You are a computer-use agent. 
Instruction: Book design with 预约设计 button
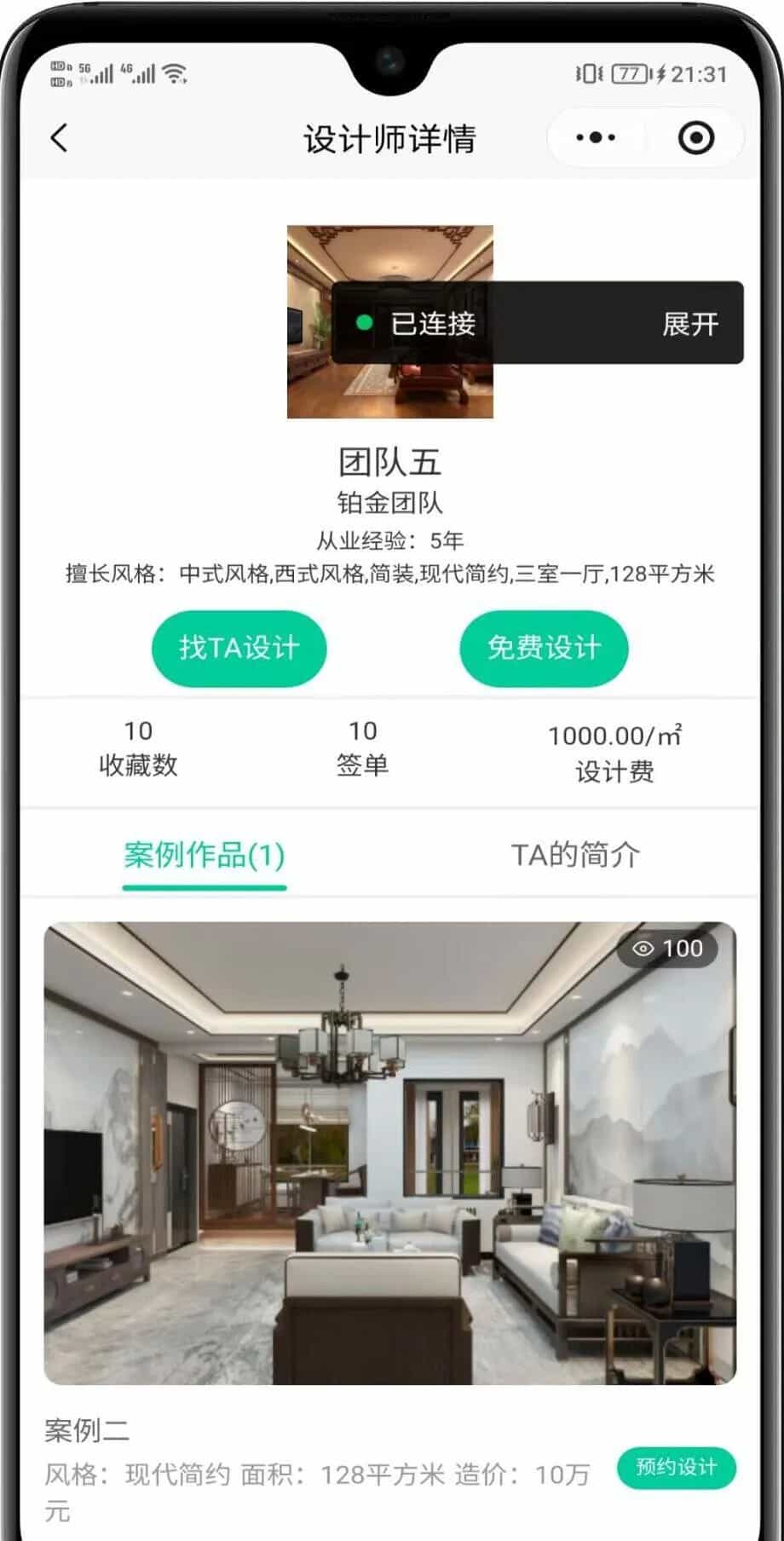click(676, 1467)
